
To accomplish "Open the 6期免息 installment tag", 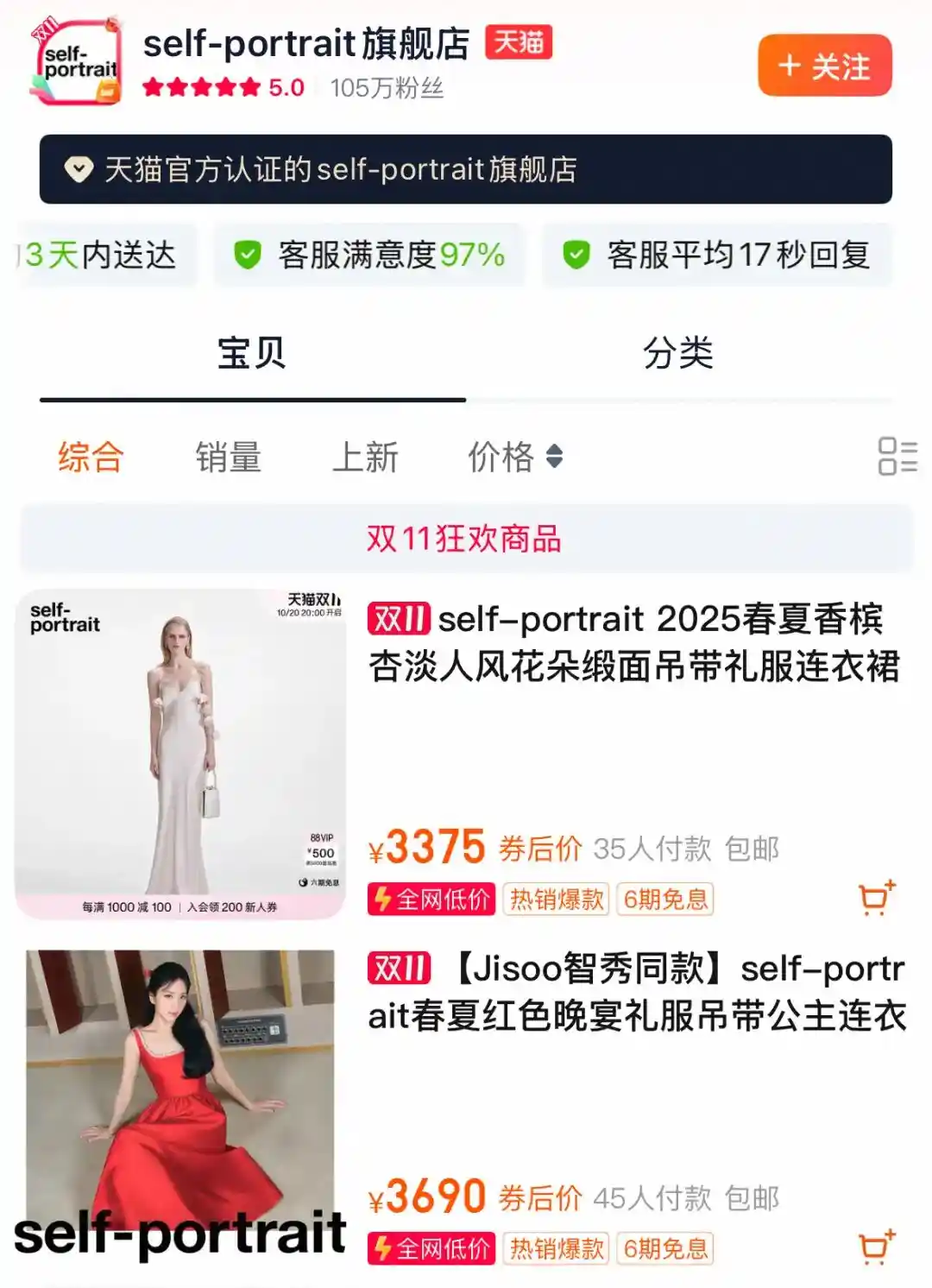I will 667,900.
